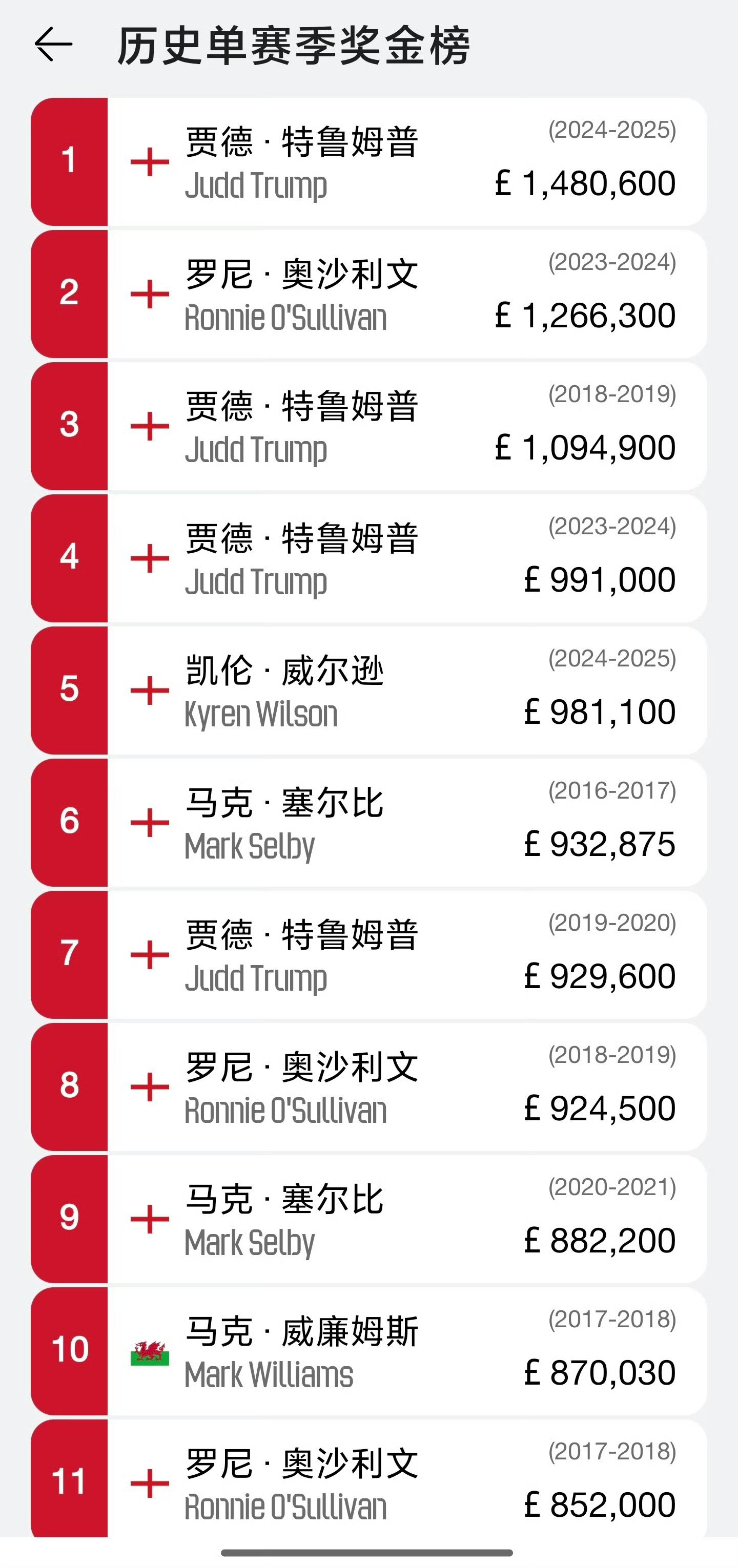738x1568 pixels.
Task: View Ronnie O'Sullivan's 2018-2019 row
Action: (369, 1086)
